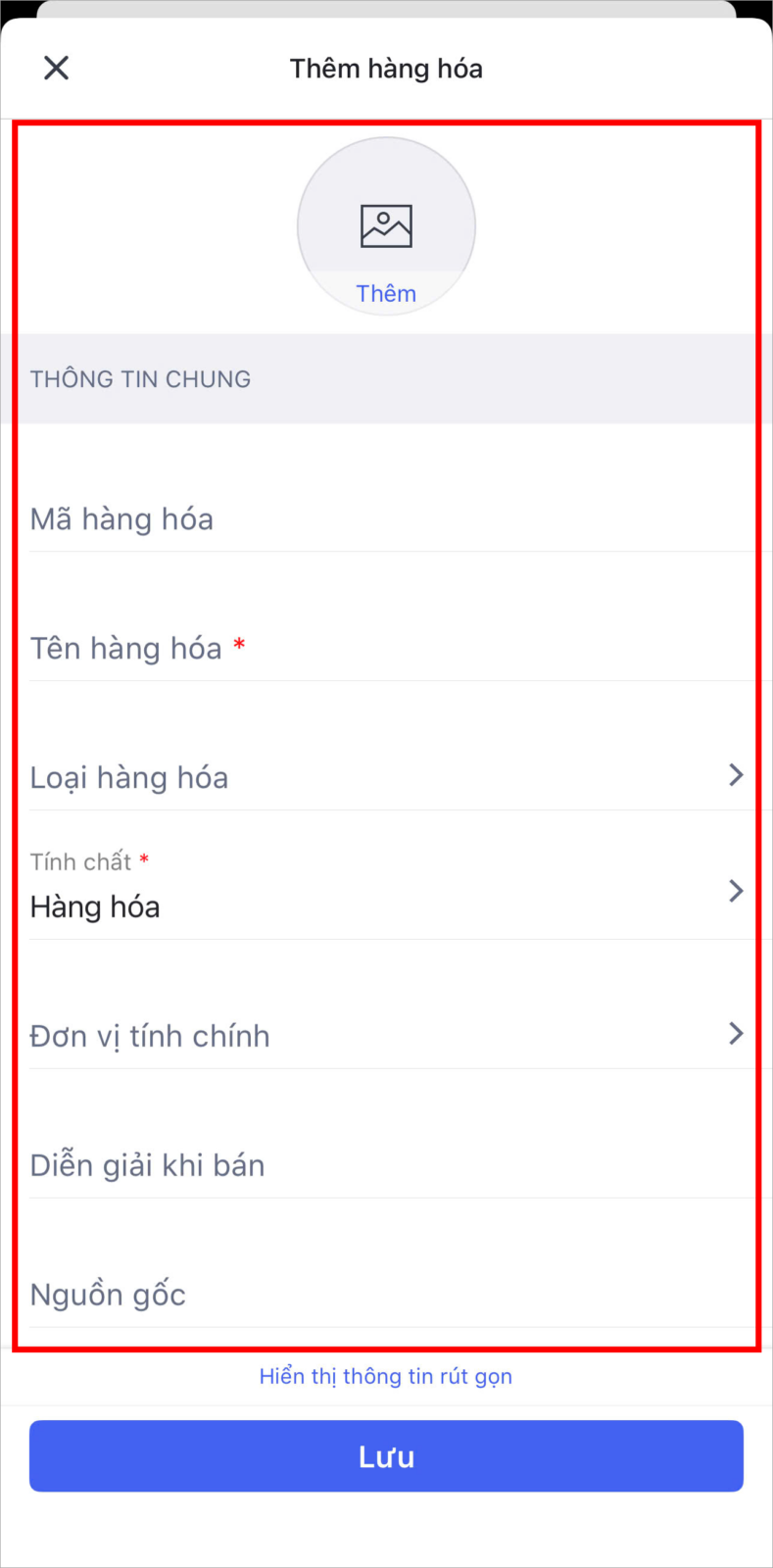Add a product image via Thêm
This screenshot has height=1568, width=773.
click(386, 226)
